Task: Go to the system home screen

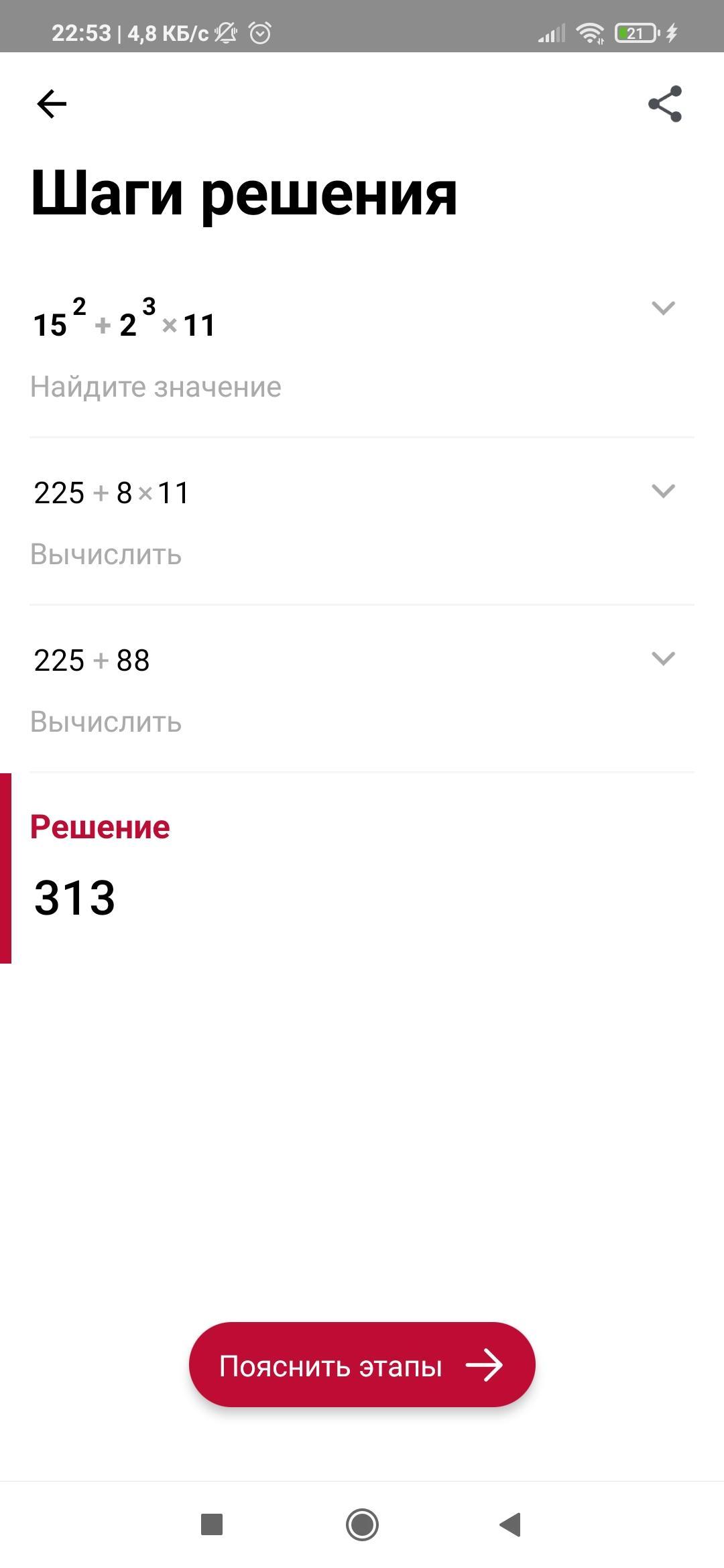Action: click(362, 1525)
